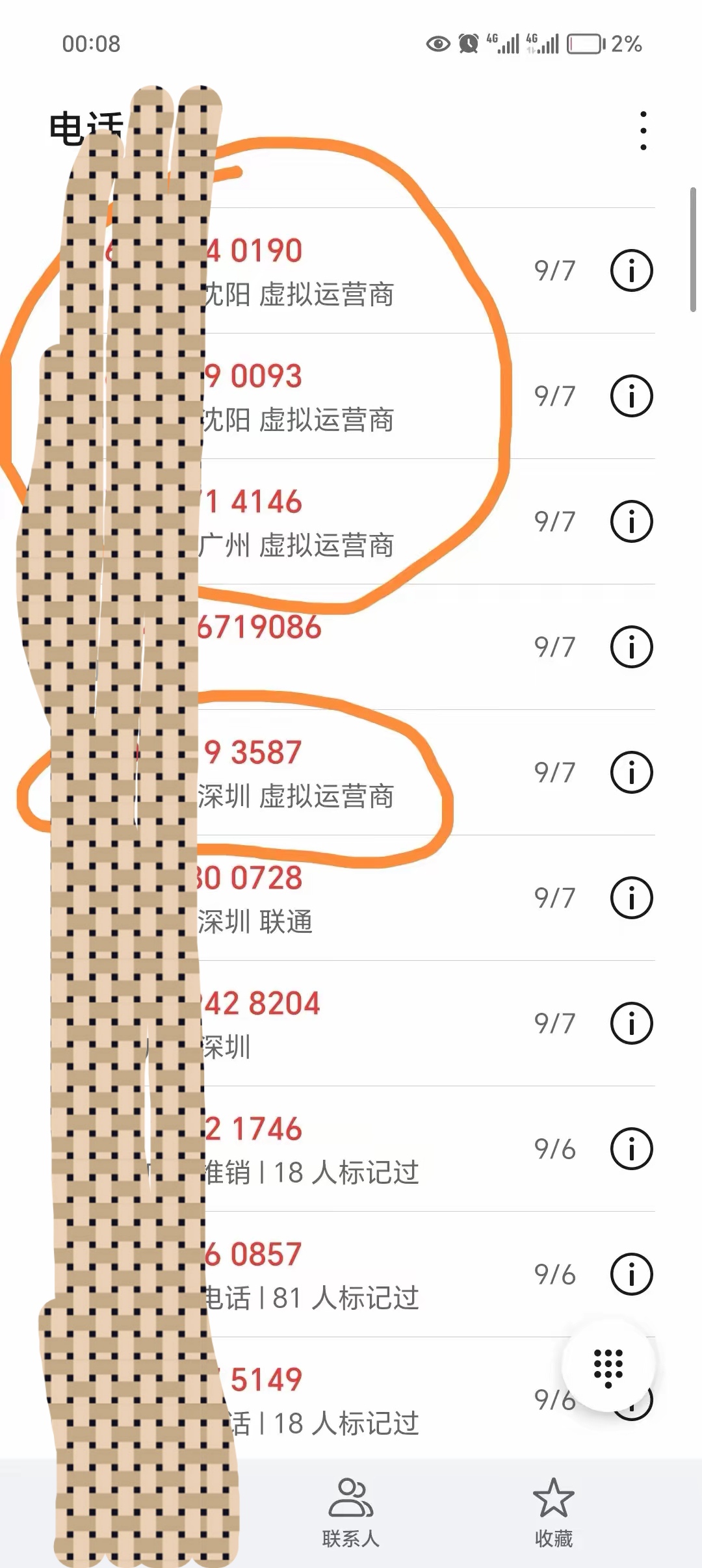Image resolution: width=702 pixels, height=1568 pixels.
Task: Tap the 9/7 timestamp of the 6719086 call
Action: [554, 647]
